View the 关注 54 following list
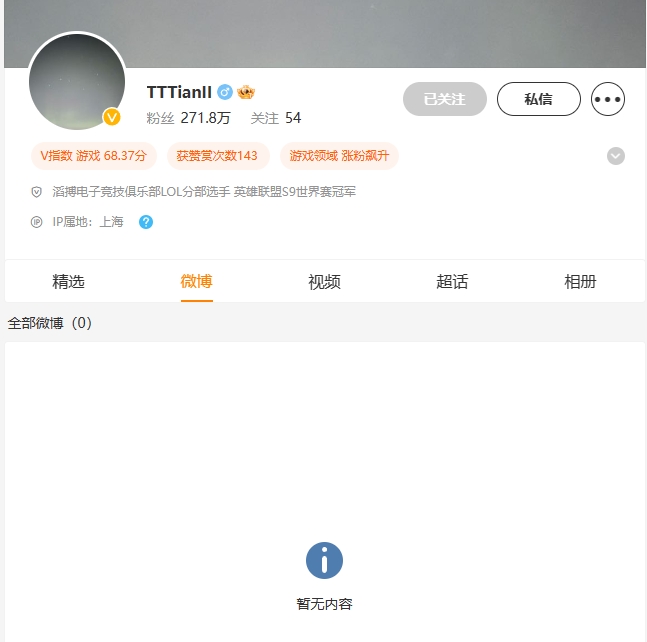The width and height of the screenshot is (647, 642). tap(276, 118)
